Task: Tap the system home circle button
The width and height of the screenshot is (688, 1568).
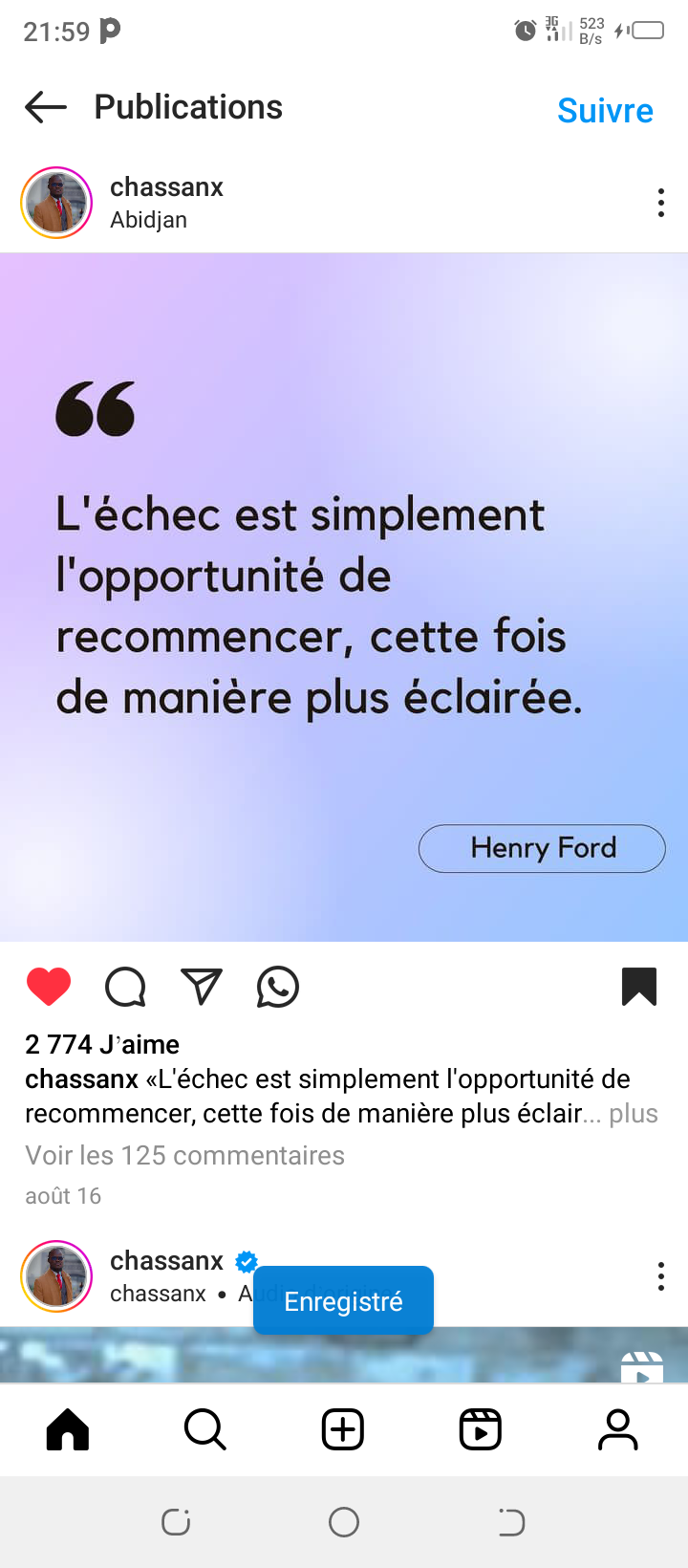Action: click(344, 1522)
